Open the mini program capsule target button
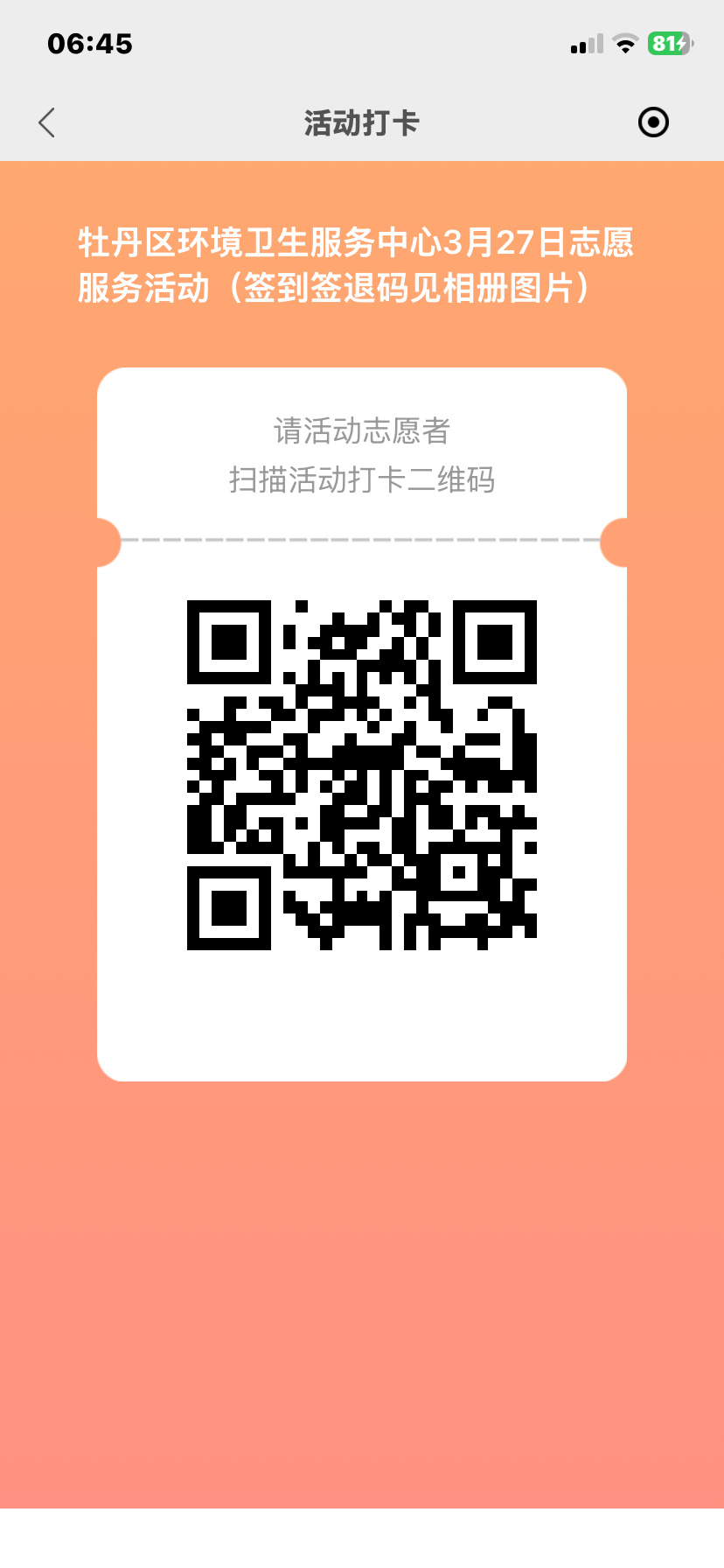The height and width of the screenshot is (1568, 724). (x=653, y=122)
